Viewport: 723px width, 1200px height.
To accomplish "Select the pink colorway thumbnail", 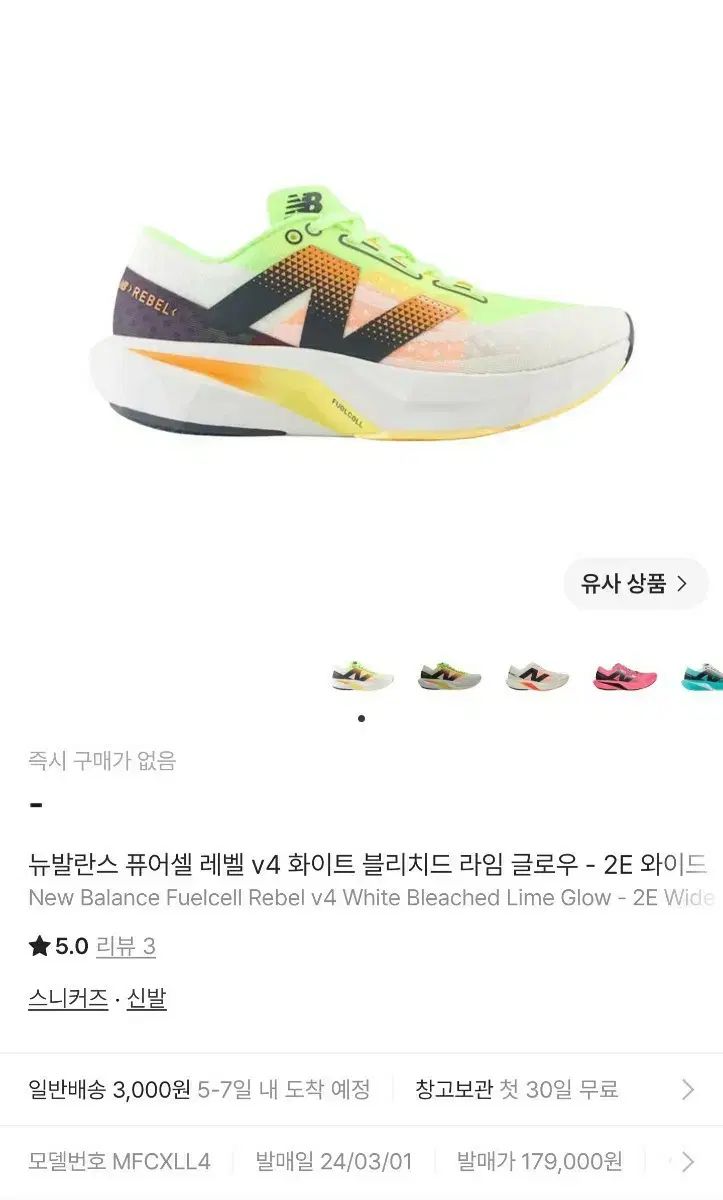I will pos(625,676).
